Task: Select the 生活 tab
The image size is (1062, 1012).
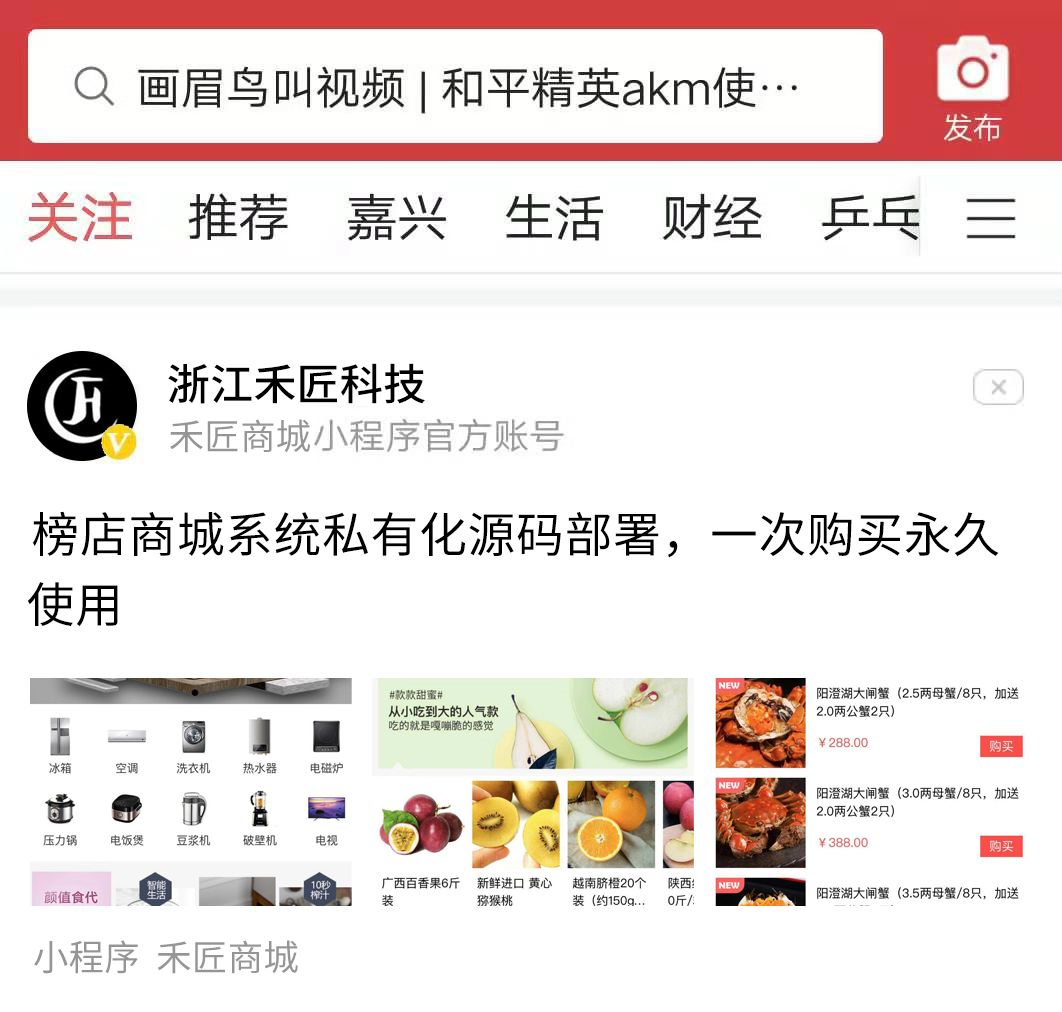Action: coord(554,218)
